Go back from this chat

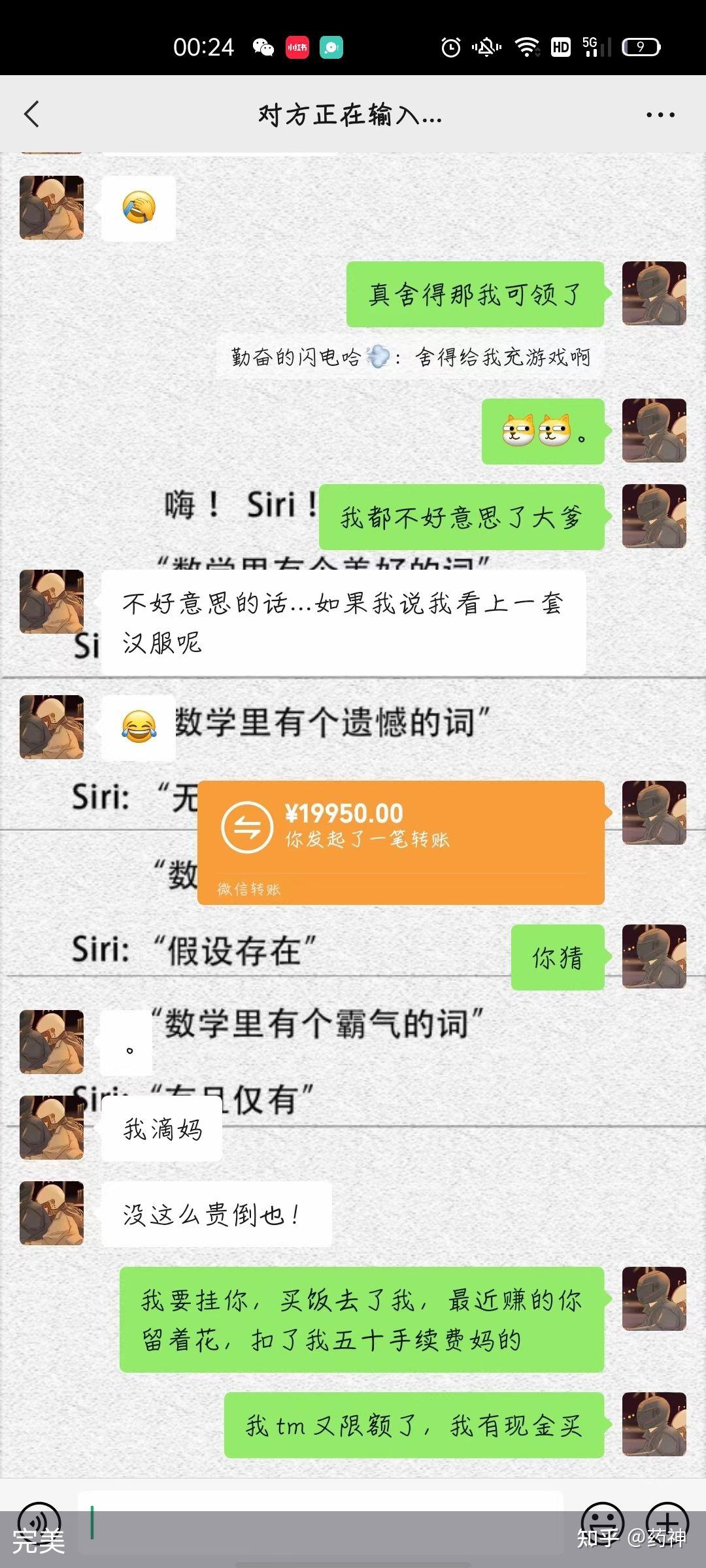tap(31, 114)
